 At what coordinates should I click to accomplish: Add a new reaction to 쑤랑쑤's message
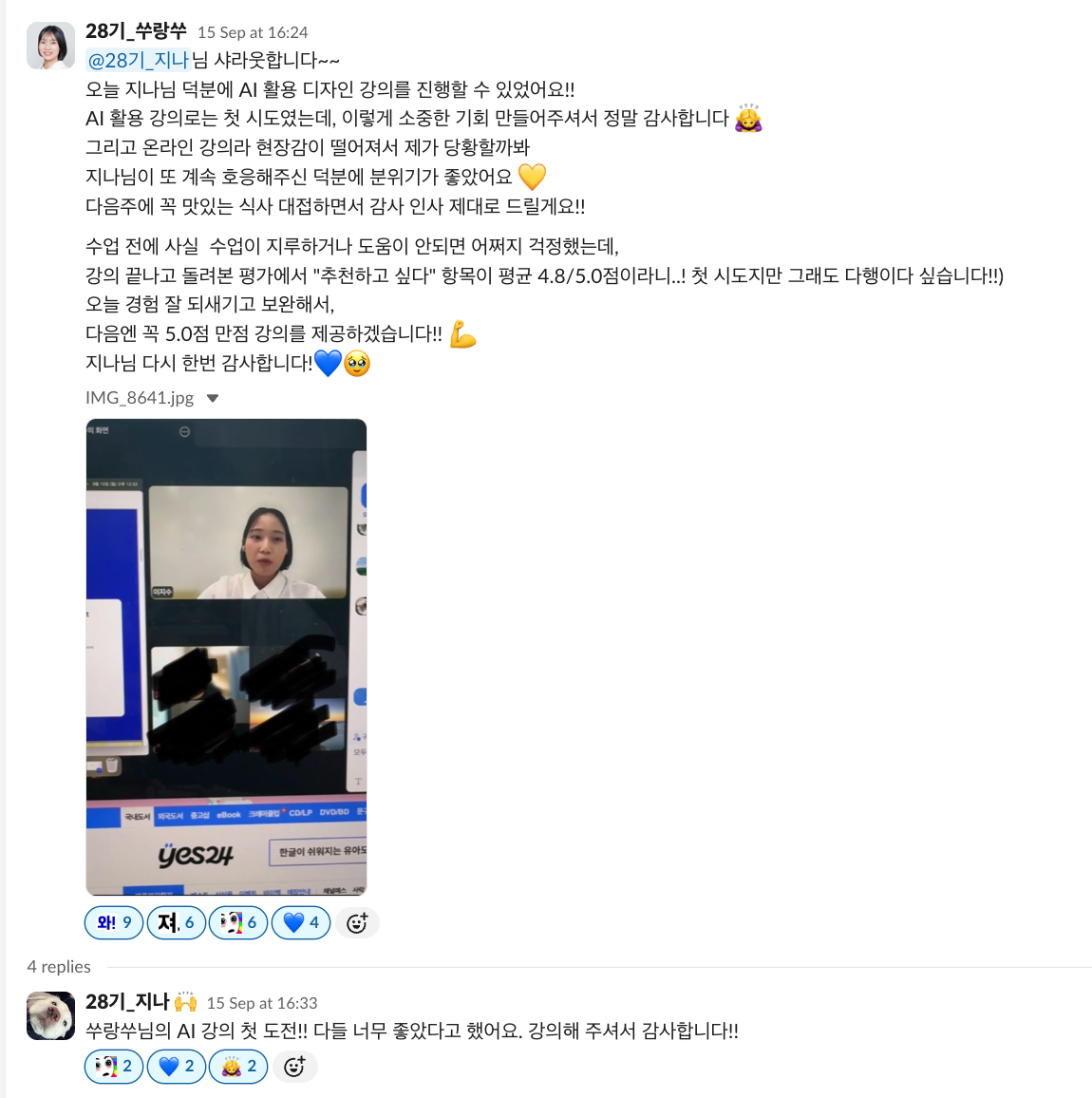click(357, 922)
